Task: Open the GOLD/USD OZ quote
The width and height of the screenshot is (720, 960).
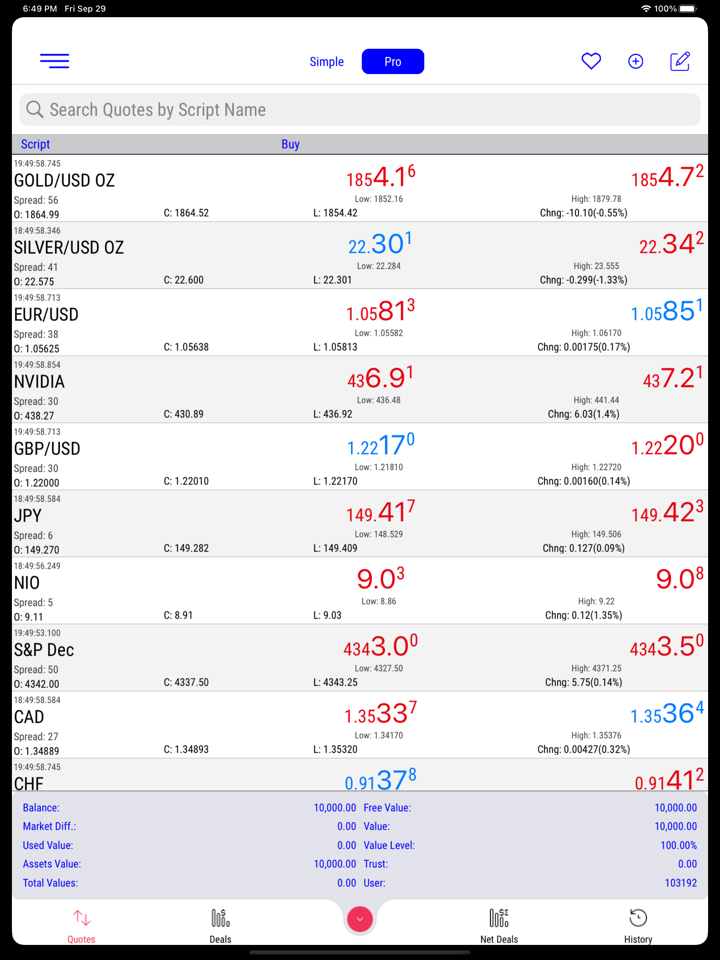Action: 64,181
